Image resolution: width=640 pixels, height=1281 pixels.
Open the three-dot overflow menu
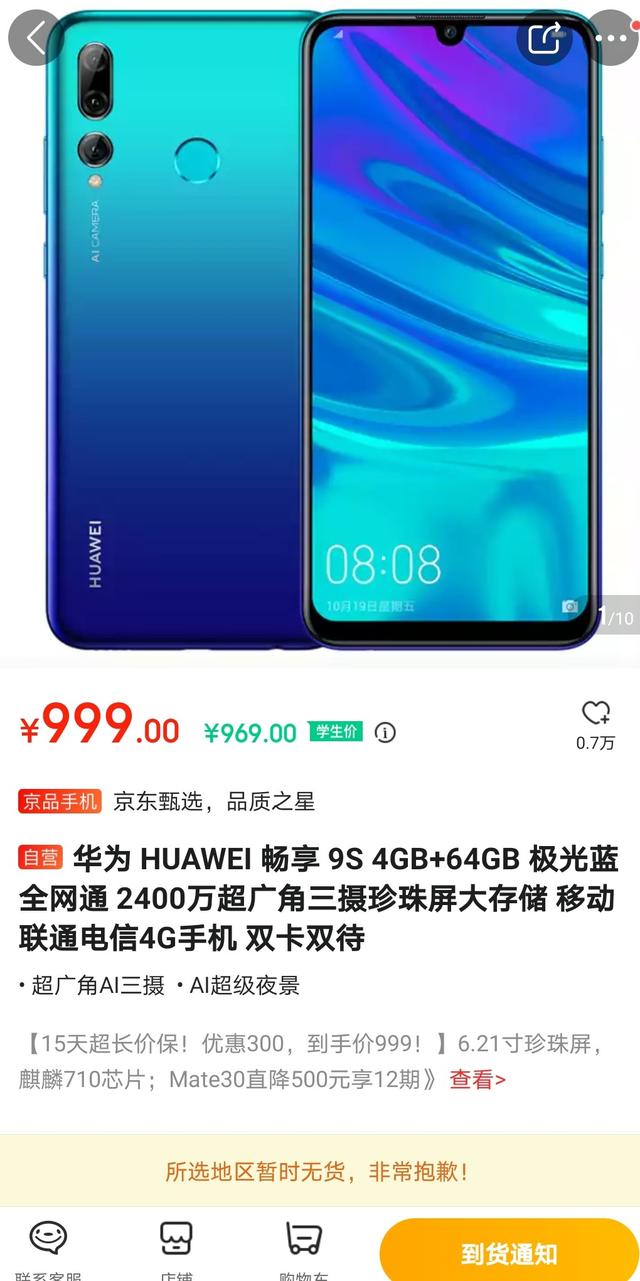click(612, 38)
